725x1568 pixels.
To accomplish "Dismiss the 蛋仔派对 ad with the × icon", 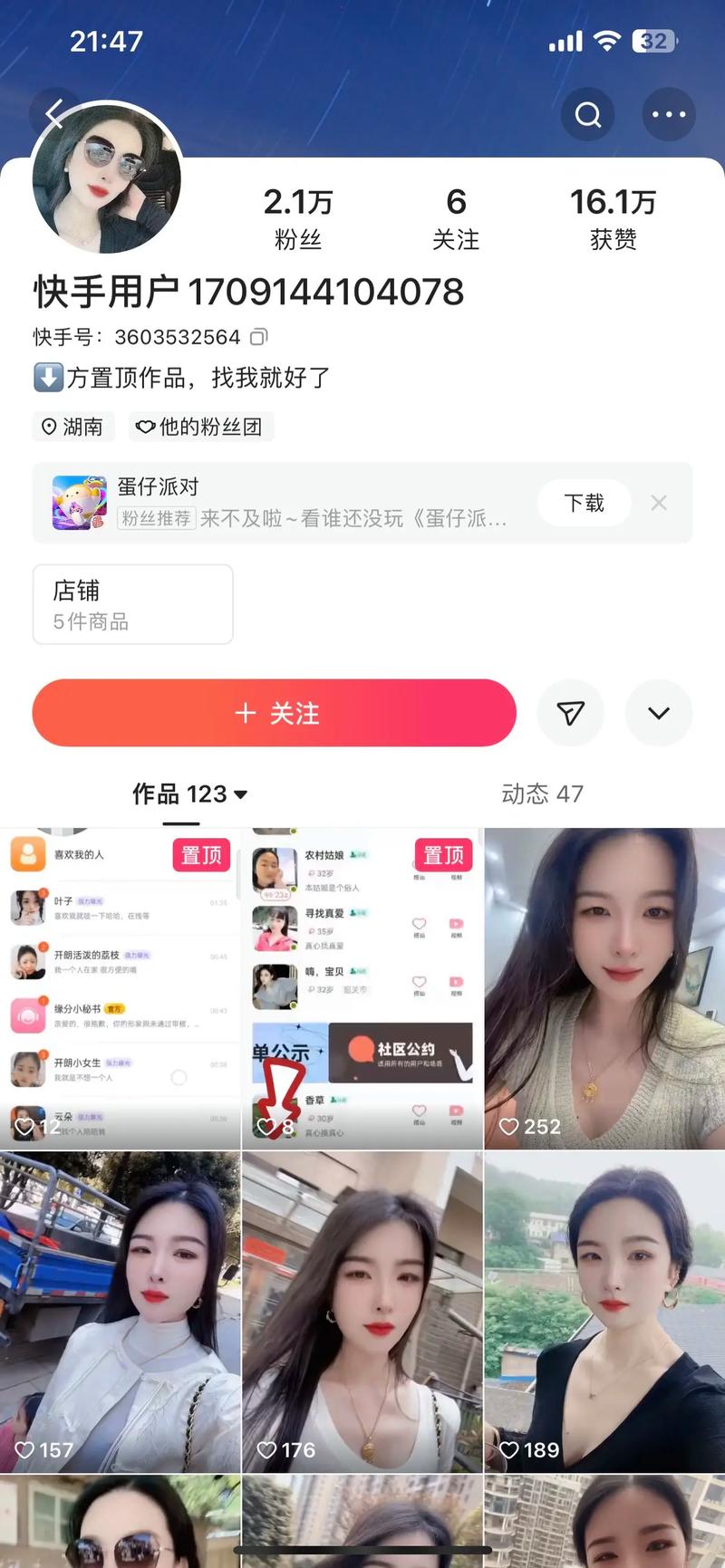I will point(659,503).
